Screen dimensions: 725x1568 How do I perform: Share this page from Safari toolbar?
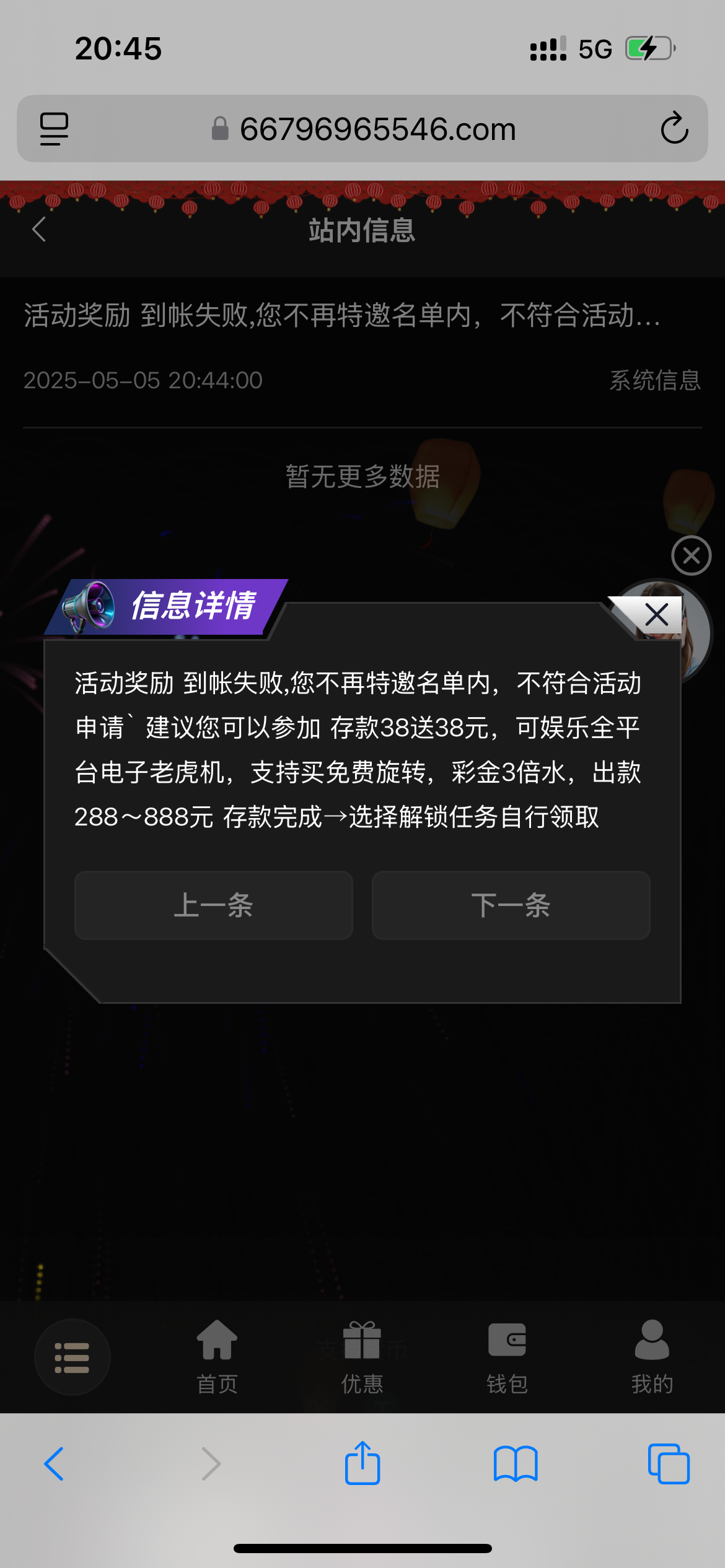[362, 1464]
